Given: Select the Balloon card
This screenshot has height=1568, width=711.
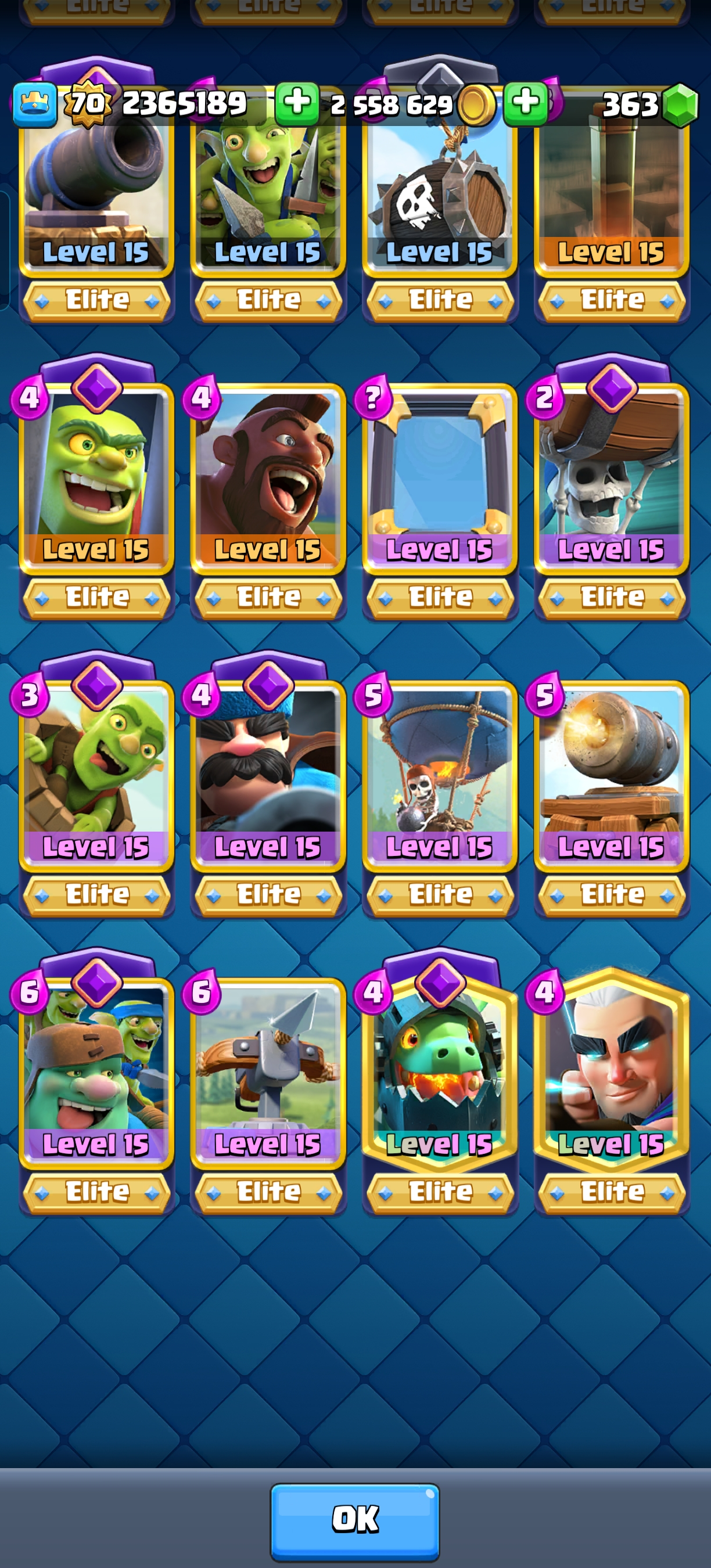Looking at the screenshot, I should pos(440,772).
